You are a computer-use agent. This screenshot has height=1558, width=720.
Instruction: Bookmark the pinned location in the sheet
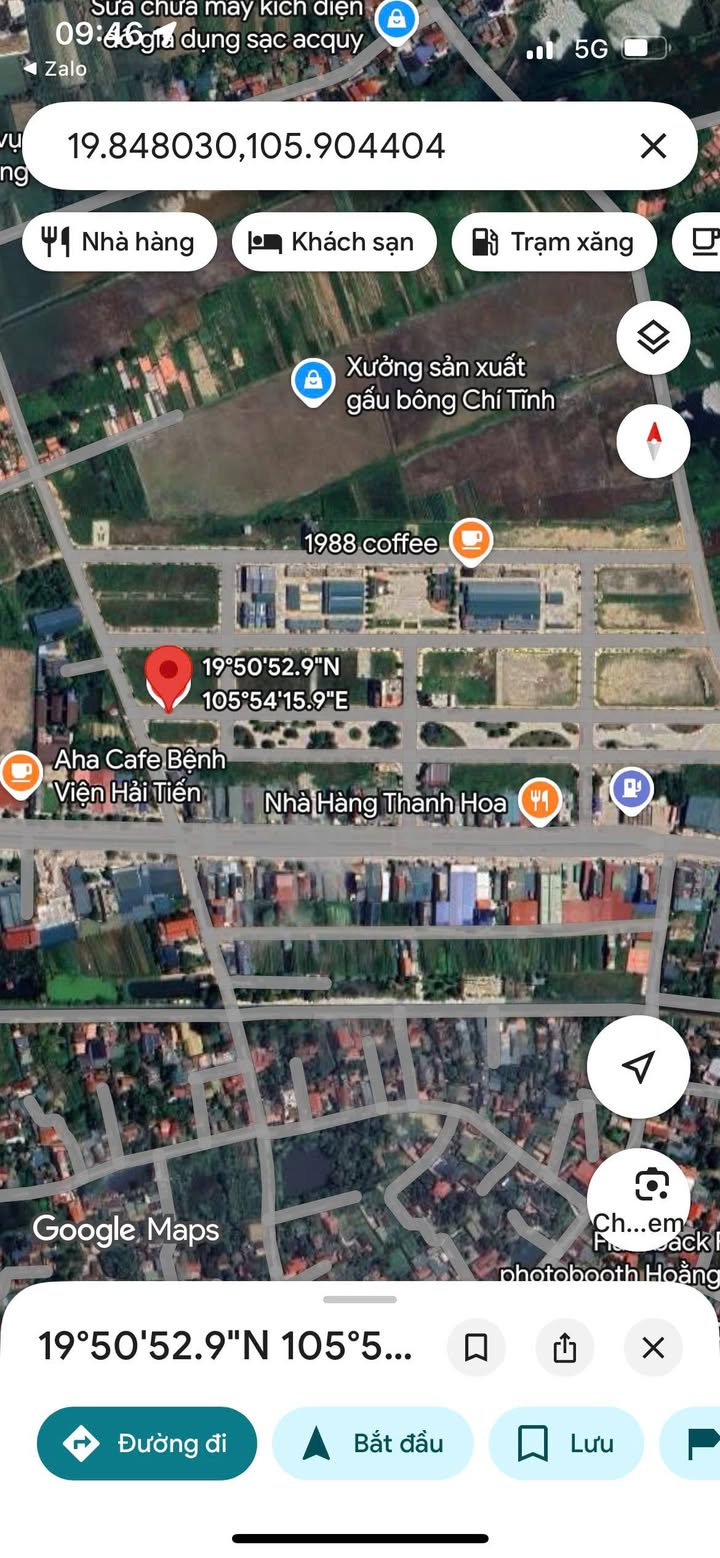click(476, 1347)
